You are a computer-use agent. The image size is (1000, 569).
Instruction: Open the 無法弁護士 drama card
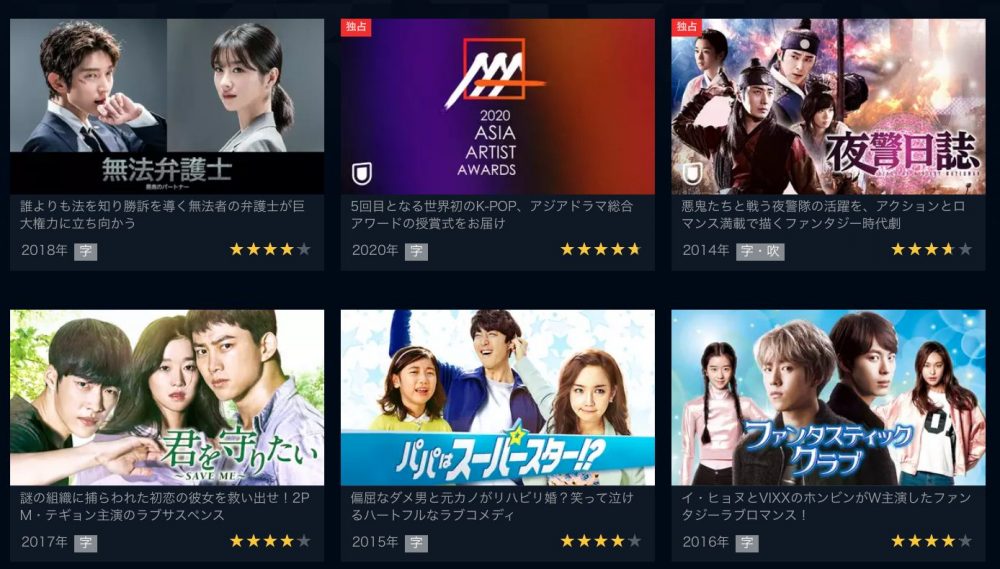pos(167,106)
